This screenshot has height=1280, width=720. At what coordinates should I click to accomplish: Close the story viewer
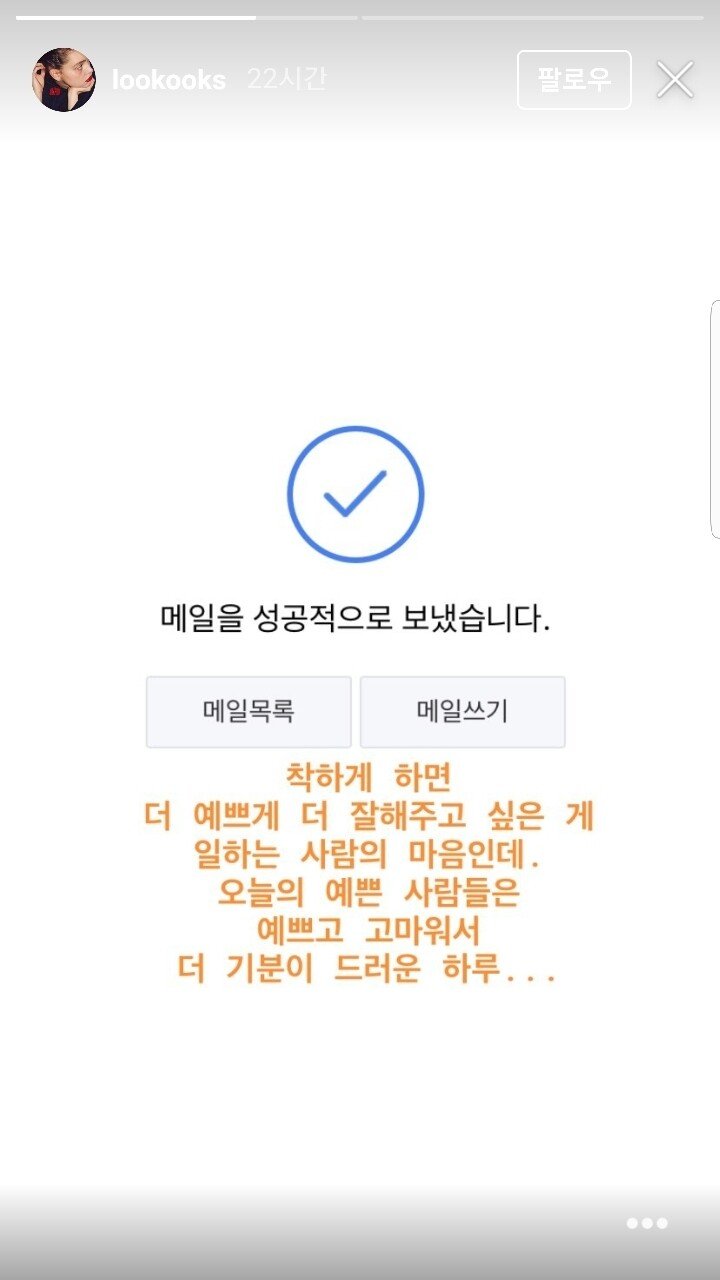pos(675,80)
